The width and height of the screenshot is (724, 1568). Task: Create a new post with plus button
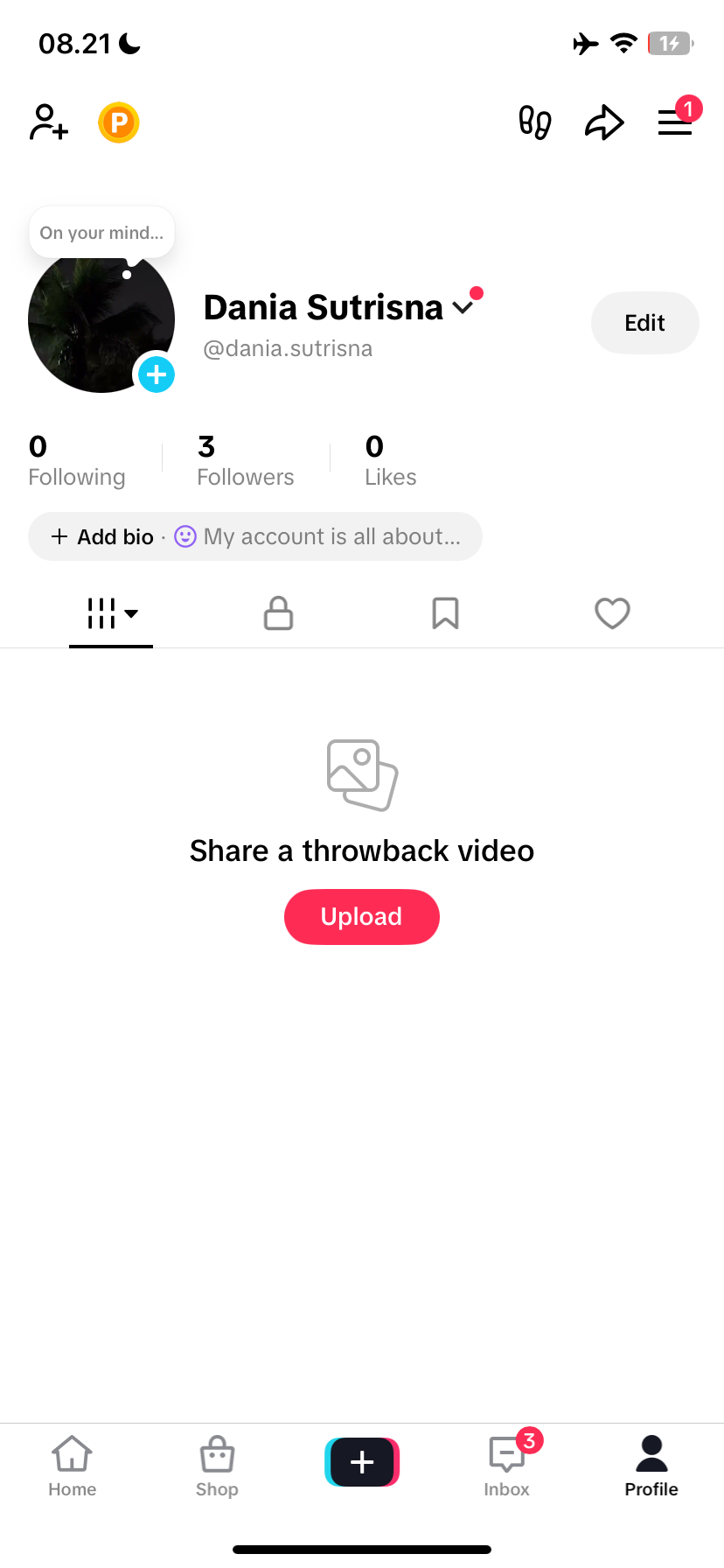click(x=362, y=1462)
